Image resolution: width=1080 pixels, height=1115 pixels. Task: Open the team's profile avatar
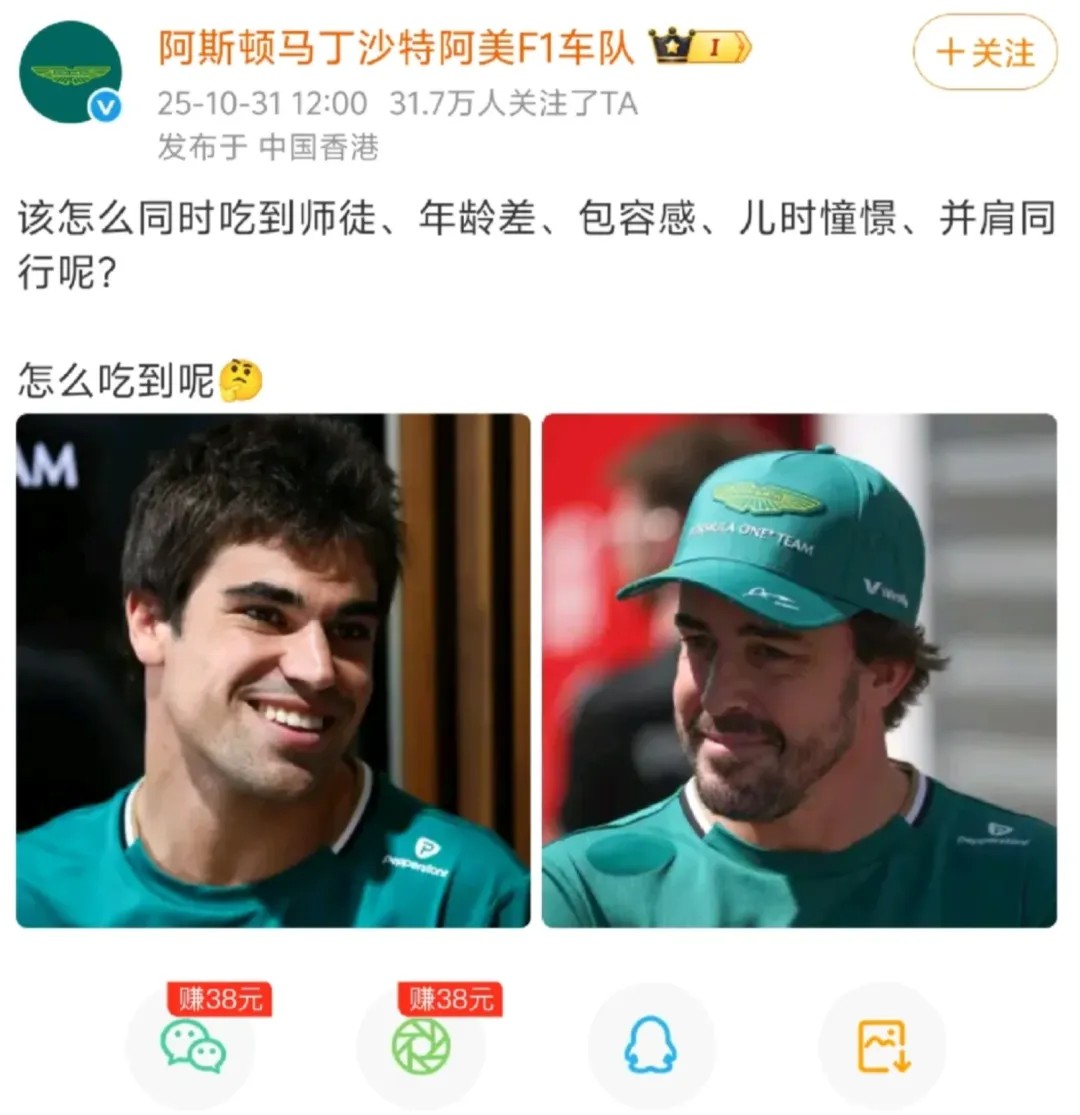[x=70, y=70]
